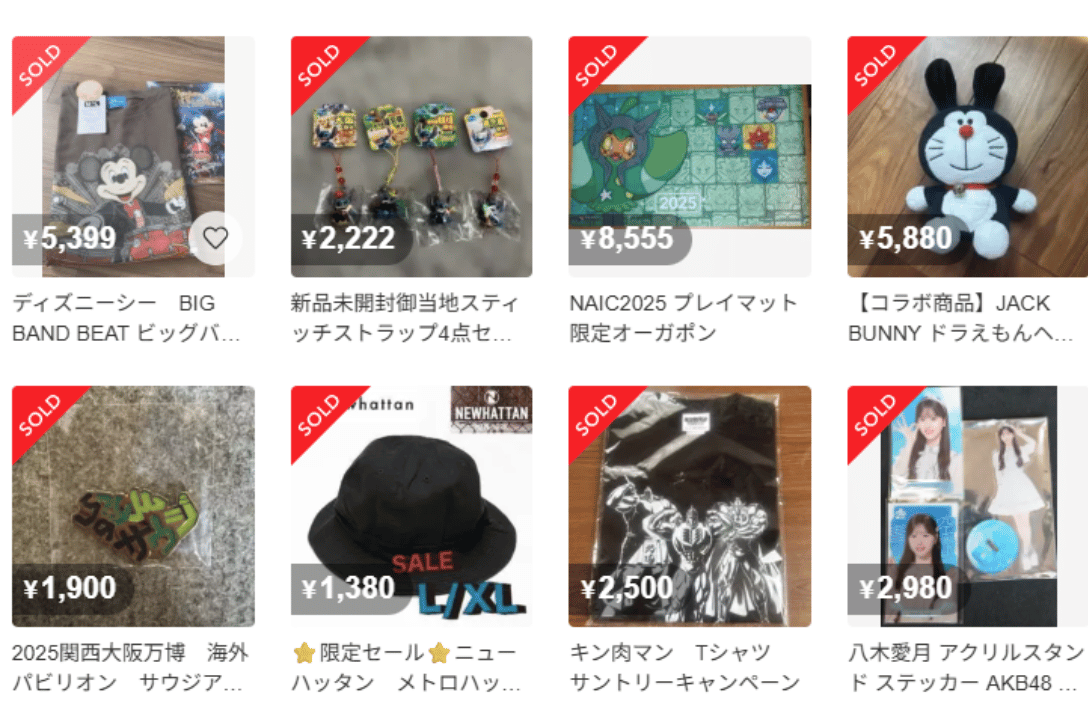Open the Newhattan black bucket hat listing
Screen dimensions: 1088x720
[411, 506]
